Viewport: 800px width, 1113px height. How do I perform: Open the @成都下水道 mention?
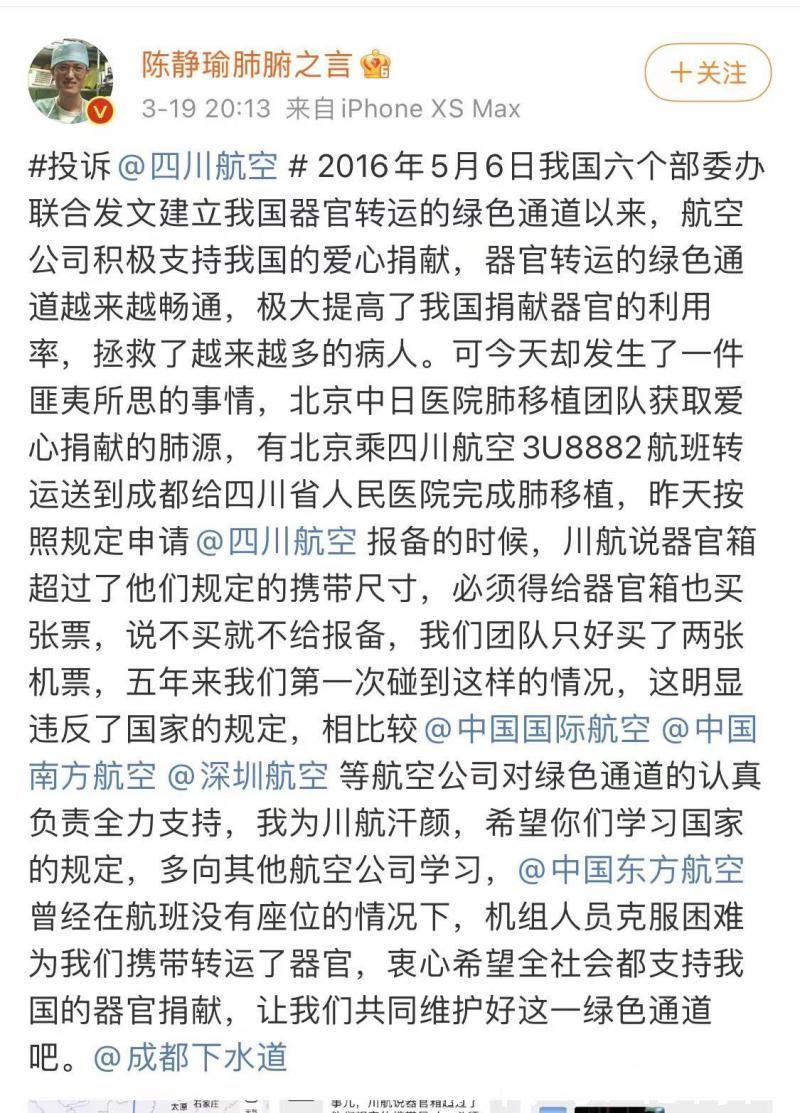point(189,1057)
